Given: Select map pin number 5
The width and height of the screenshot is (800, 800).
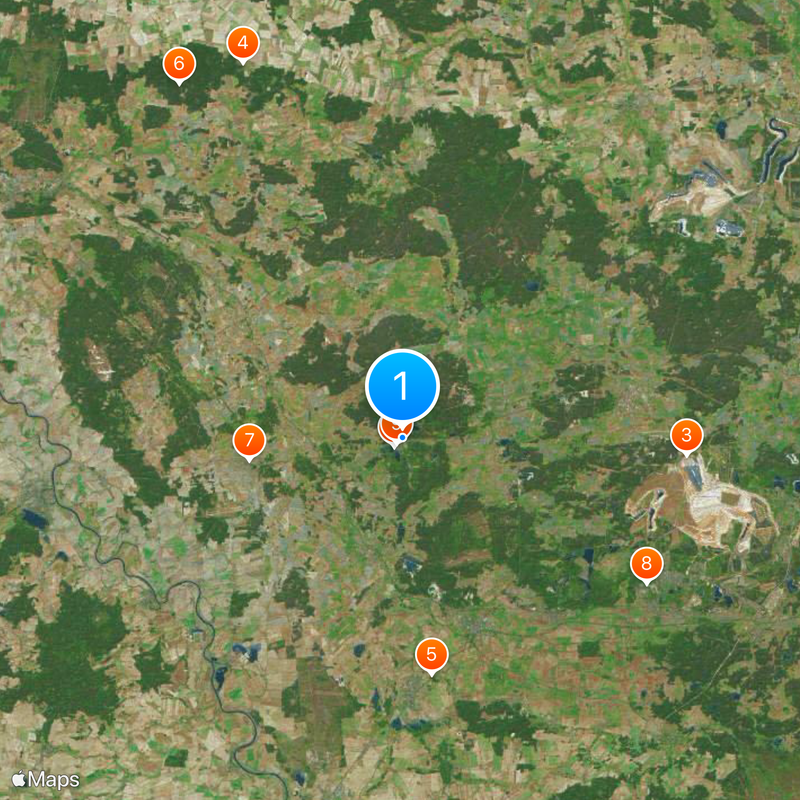Looking at the screenshot, I should tap(431, 655).
